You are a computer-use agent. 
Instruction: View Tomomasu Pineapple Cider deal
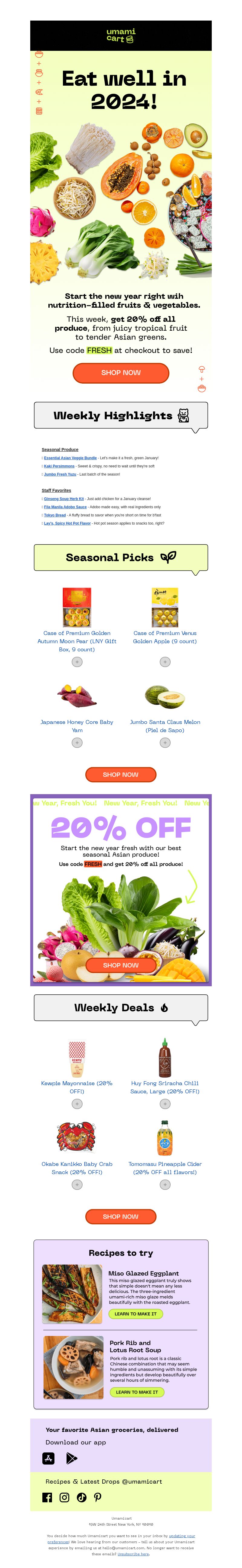(165, 1167)
